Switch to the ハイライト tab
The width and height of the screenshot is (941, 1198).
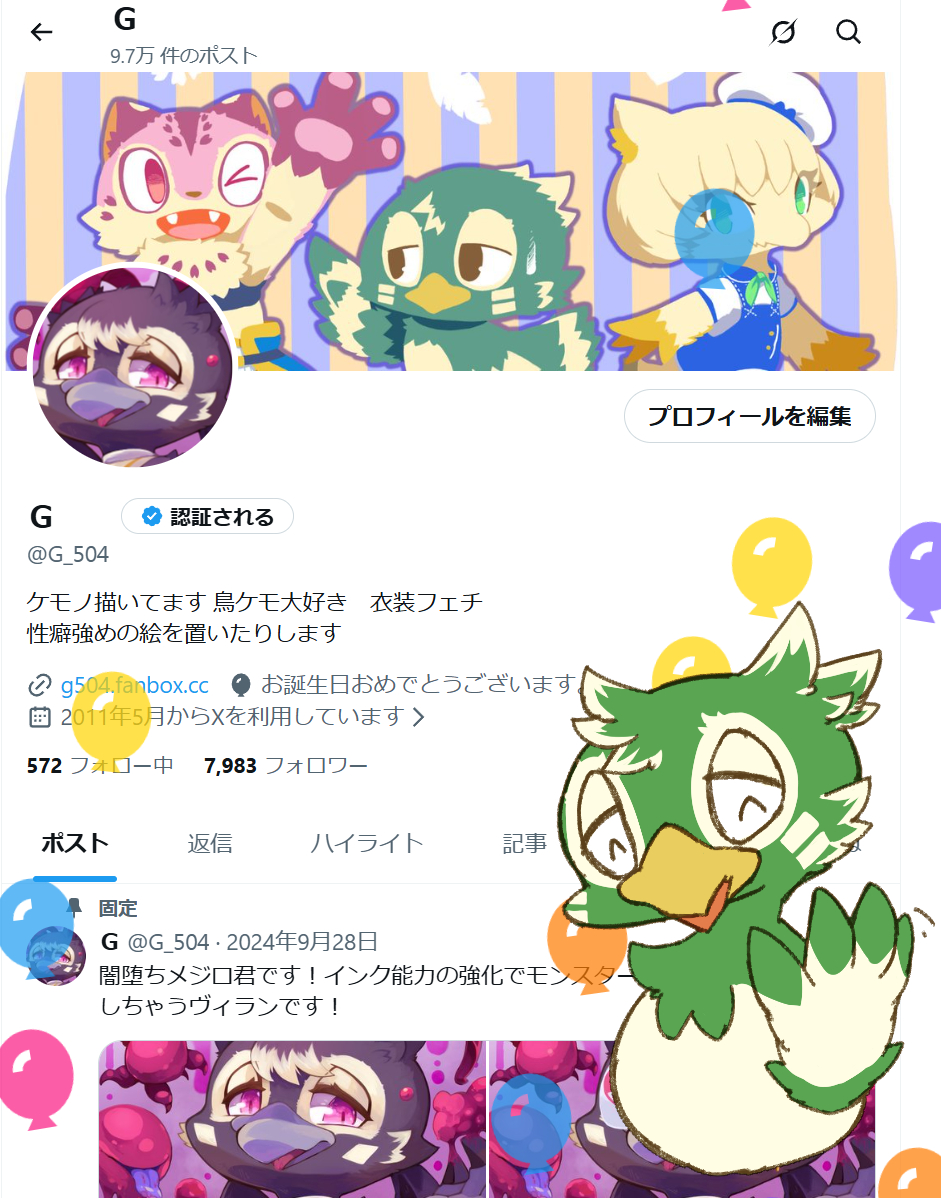coord(367,843)
